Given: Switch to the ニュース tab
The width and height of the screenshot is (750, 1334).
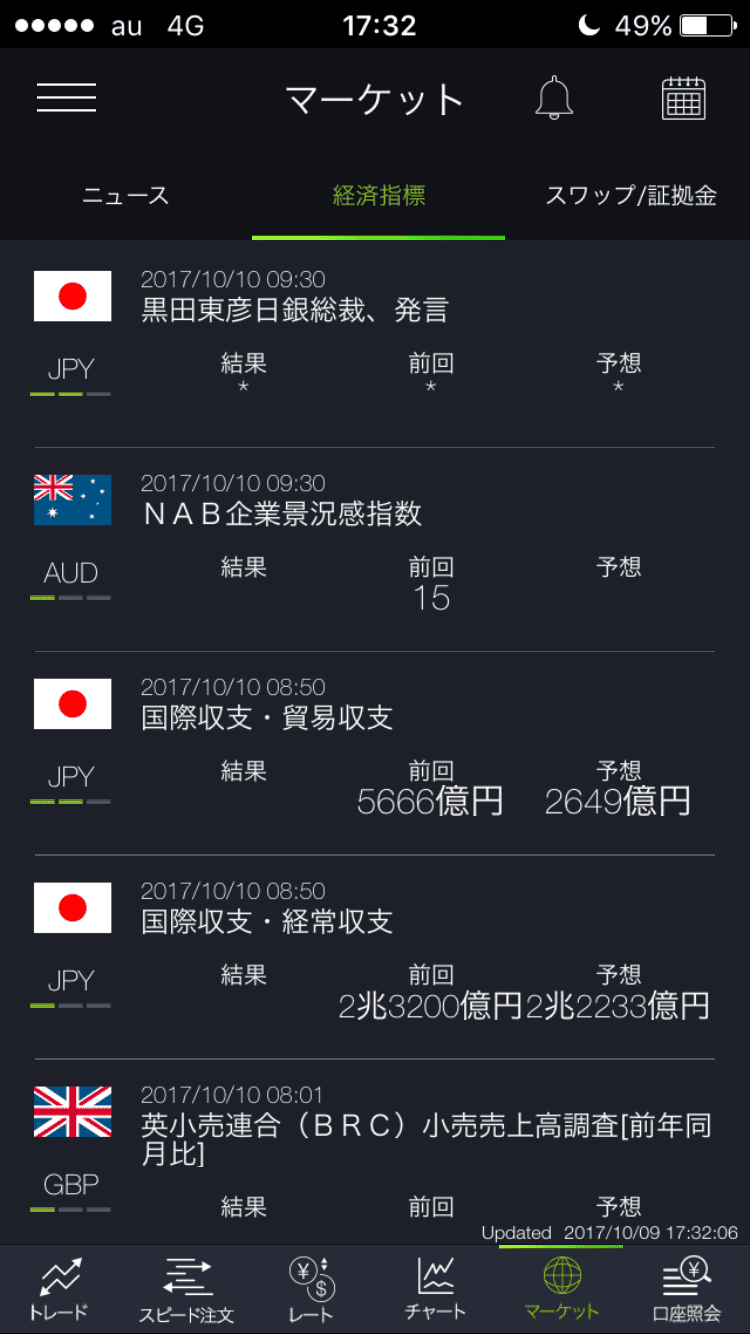Looking at the screenshot, I should tap(126, 196).
